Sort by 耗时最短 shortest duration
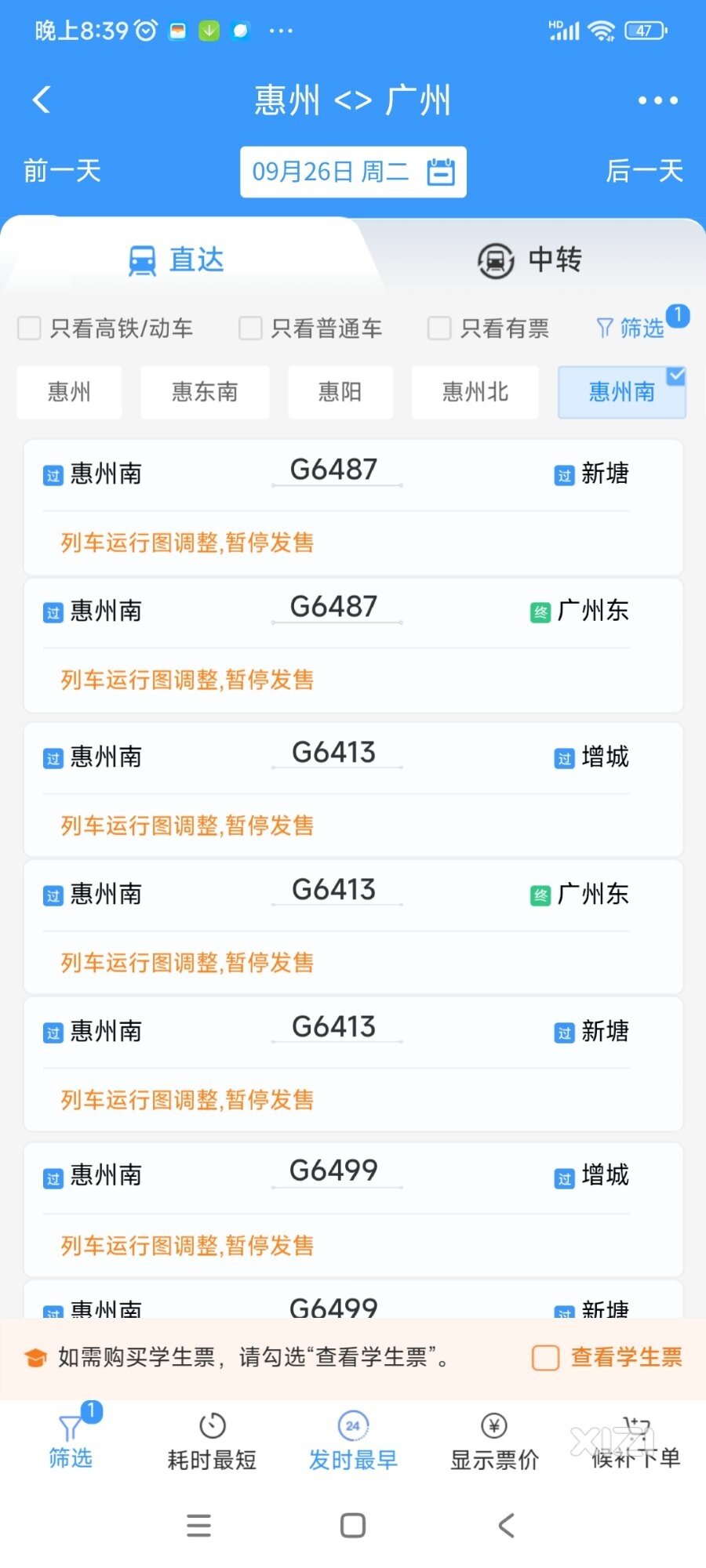The height and width of the screenshot is (1568, 706). tap(212, 1443)
